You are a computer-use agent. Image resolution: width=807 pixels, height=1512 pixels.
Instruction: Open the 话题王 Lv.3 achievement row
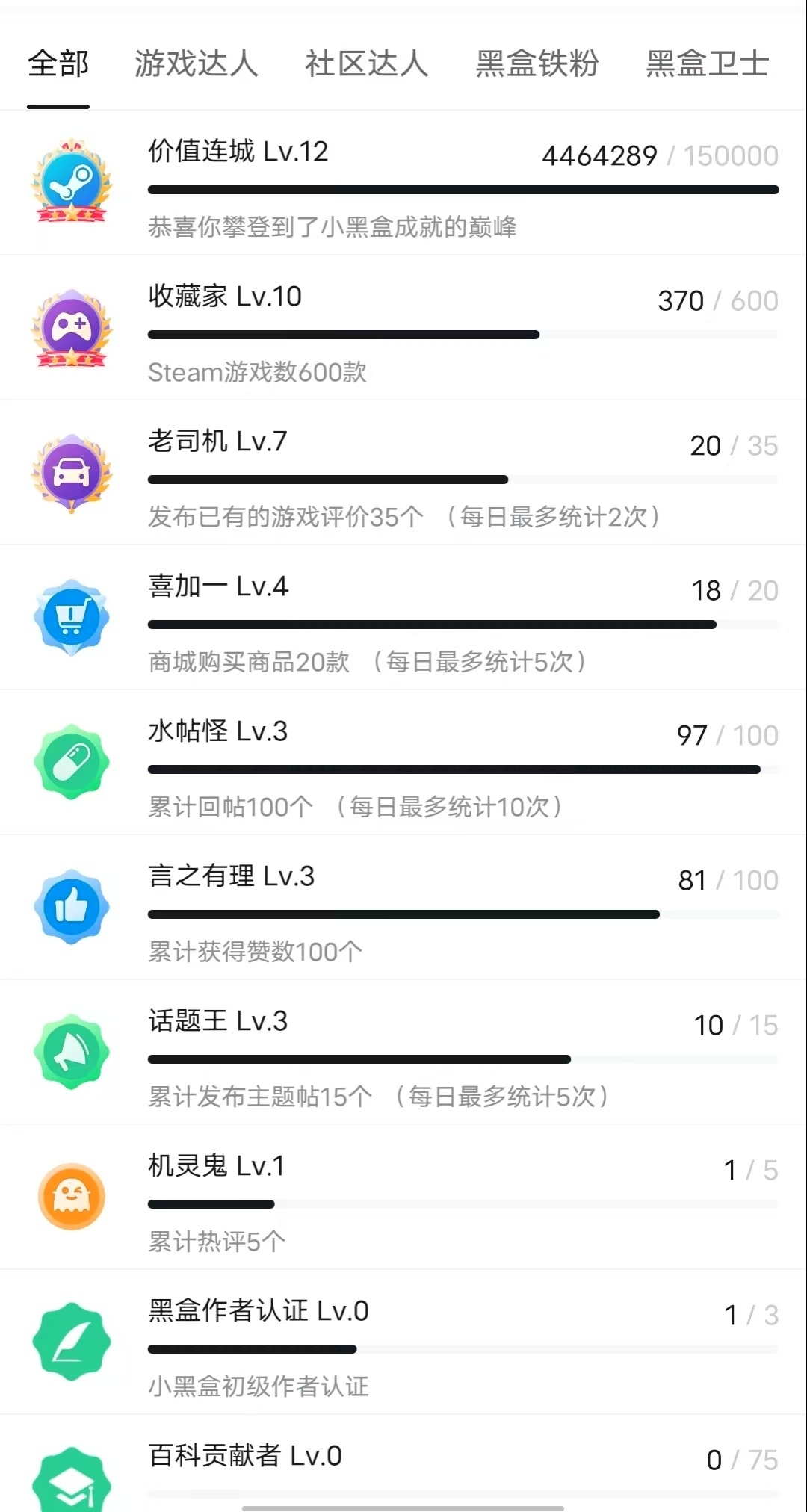tap(403, 1053)
